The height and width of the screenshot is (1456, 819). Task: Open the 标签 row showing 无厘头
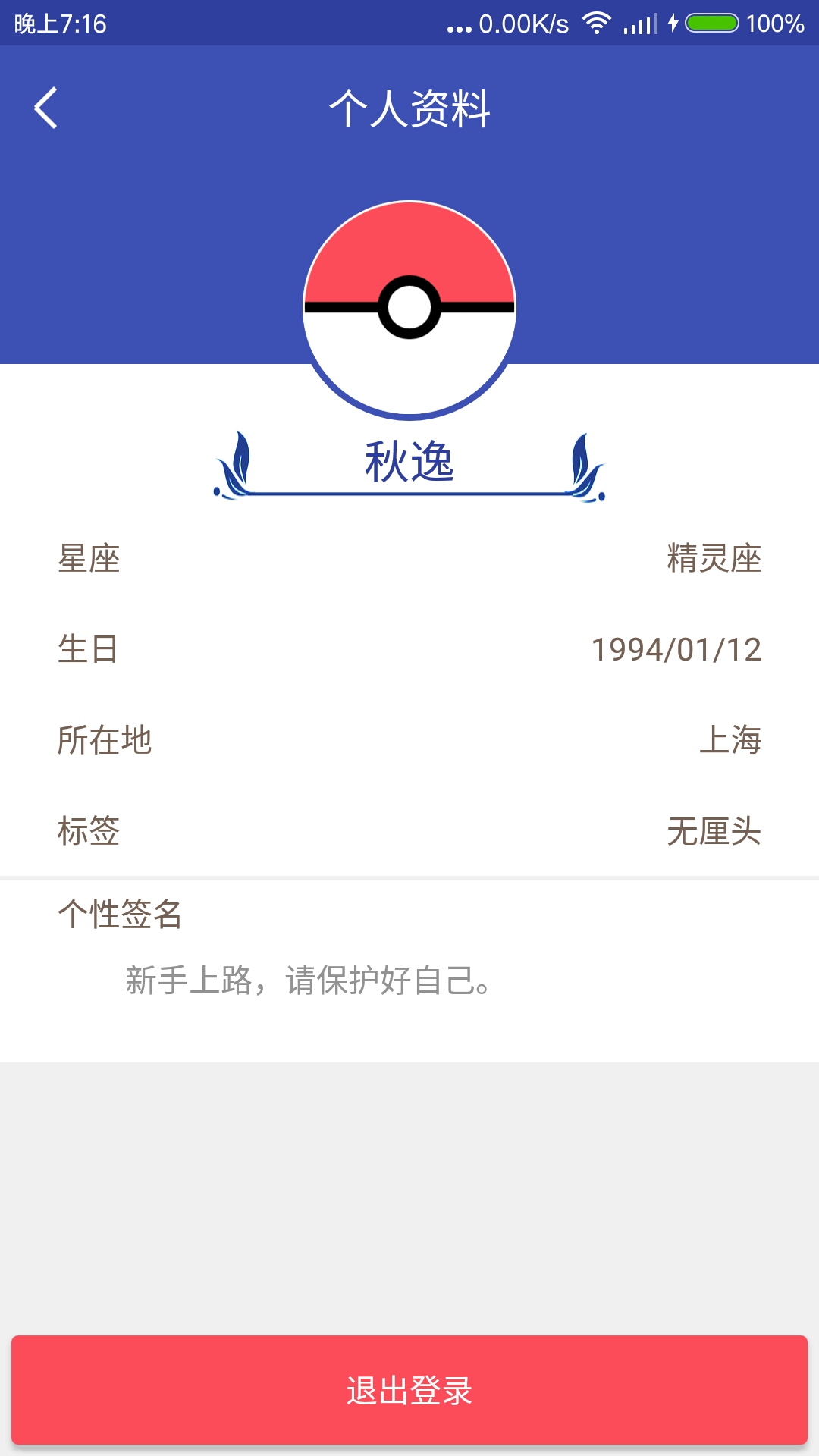pos(409,831)
